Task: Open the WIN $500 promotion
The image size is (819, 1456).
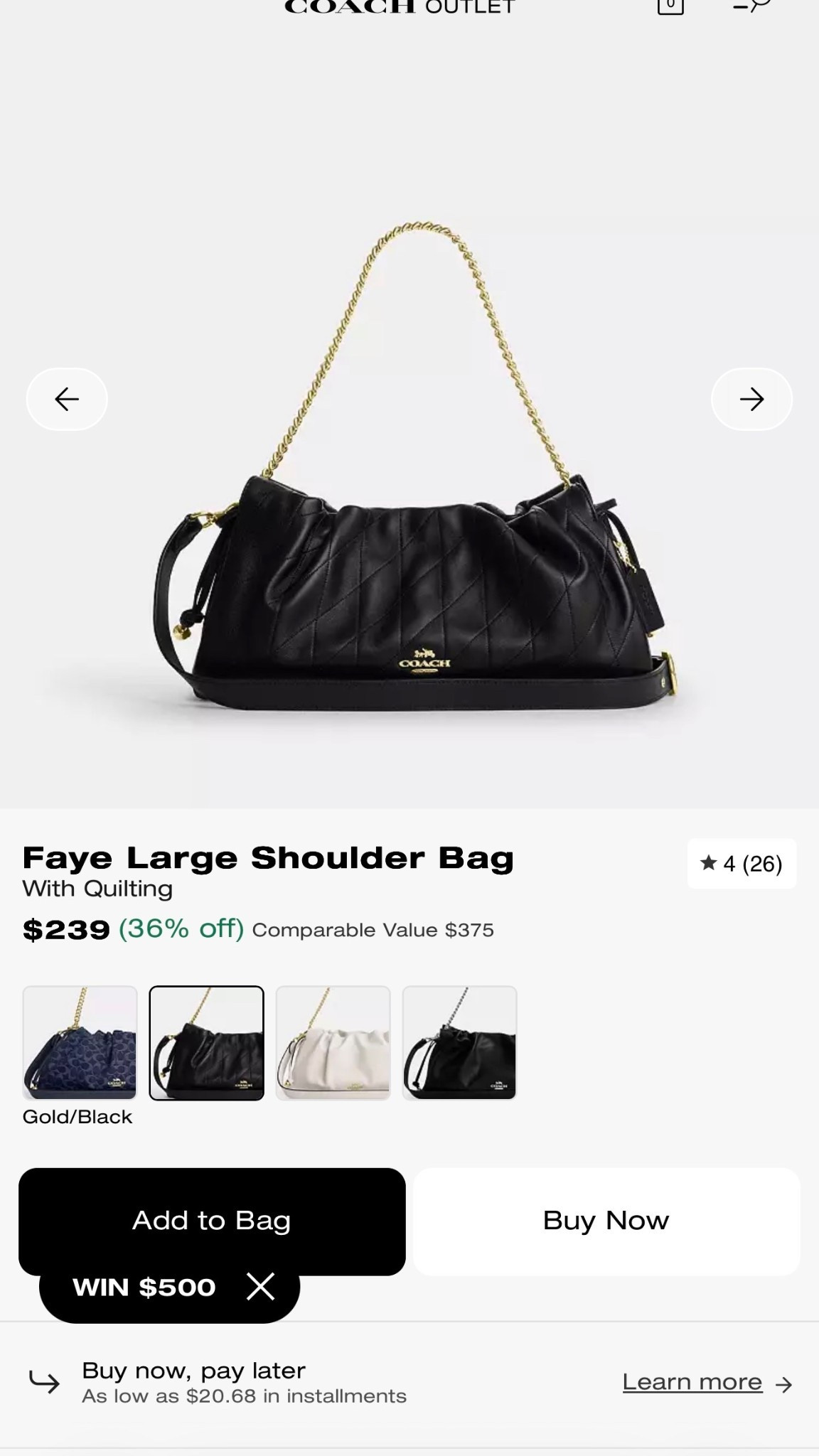Action: pos(146,1286)
